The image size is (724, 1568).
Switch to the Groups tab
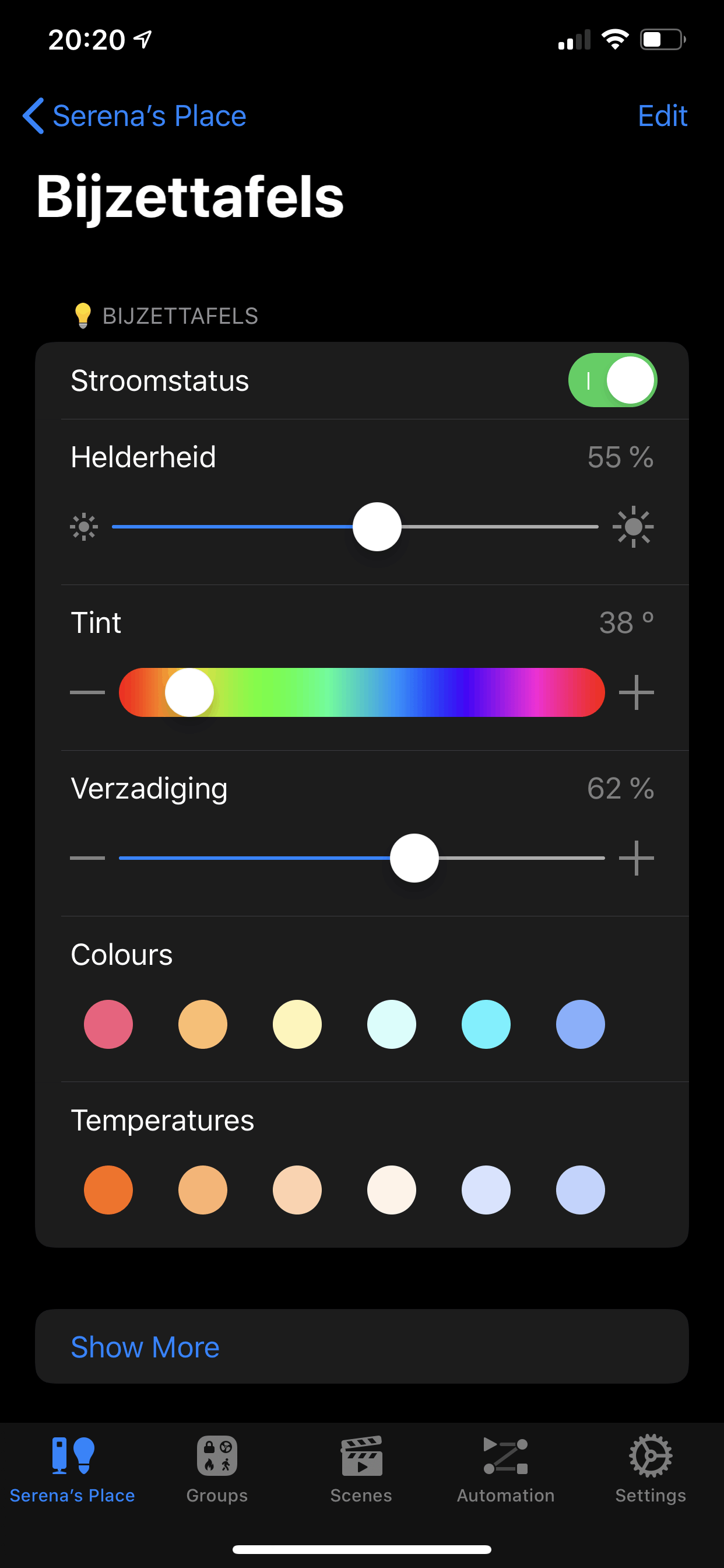(217, 1468)
